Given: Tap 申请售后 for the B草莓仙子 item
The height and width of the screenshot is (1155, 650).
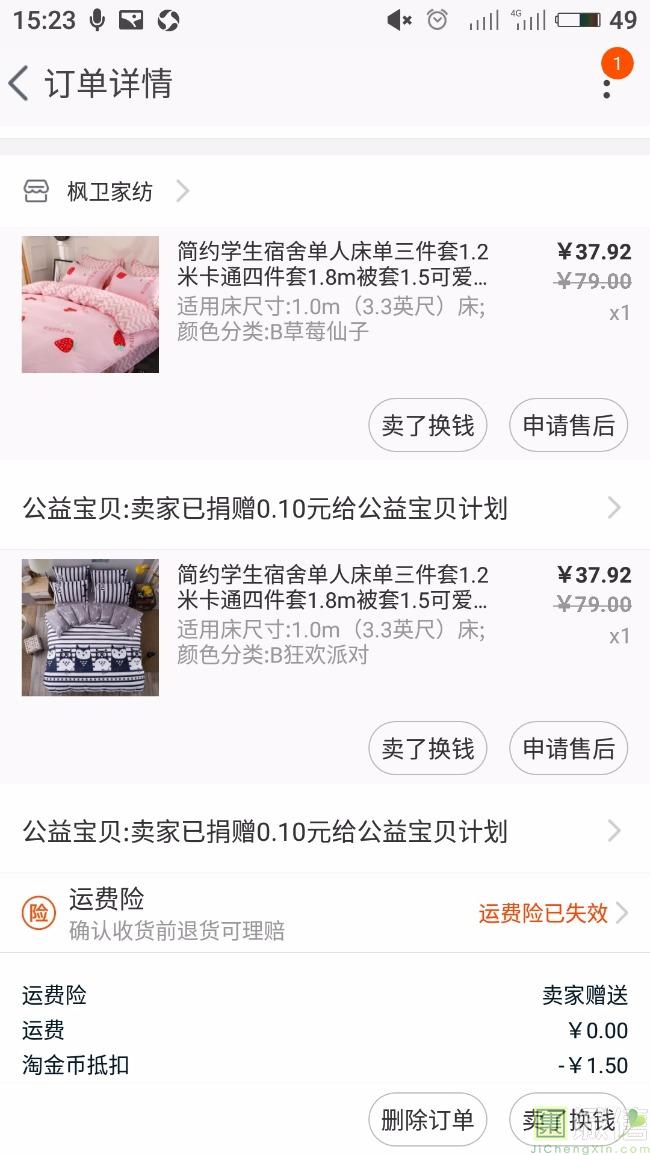Looking at the screenshot, I should pyautogui.click(x=568, y=425).
